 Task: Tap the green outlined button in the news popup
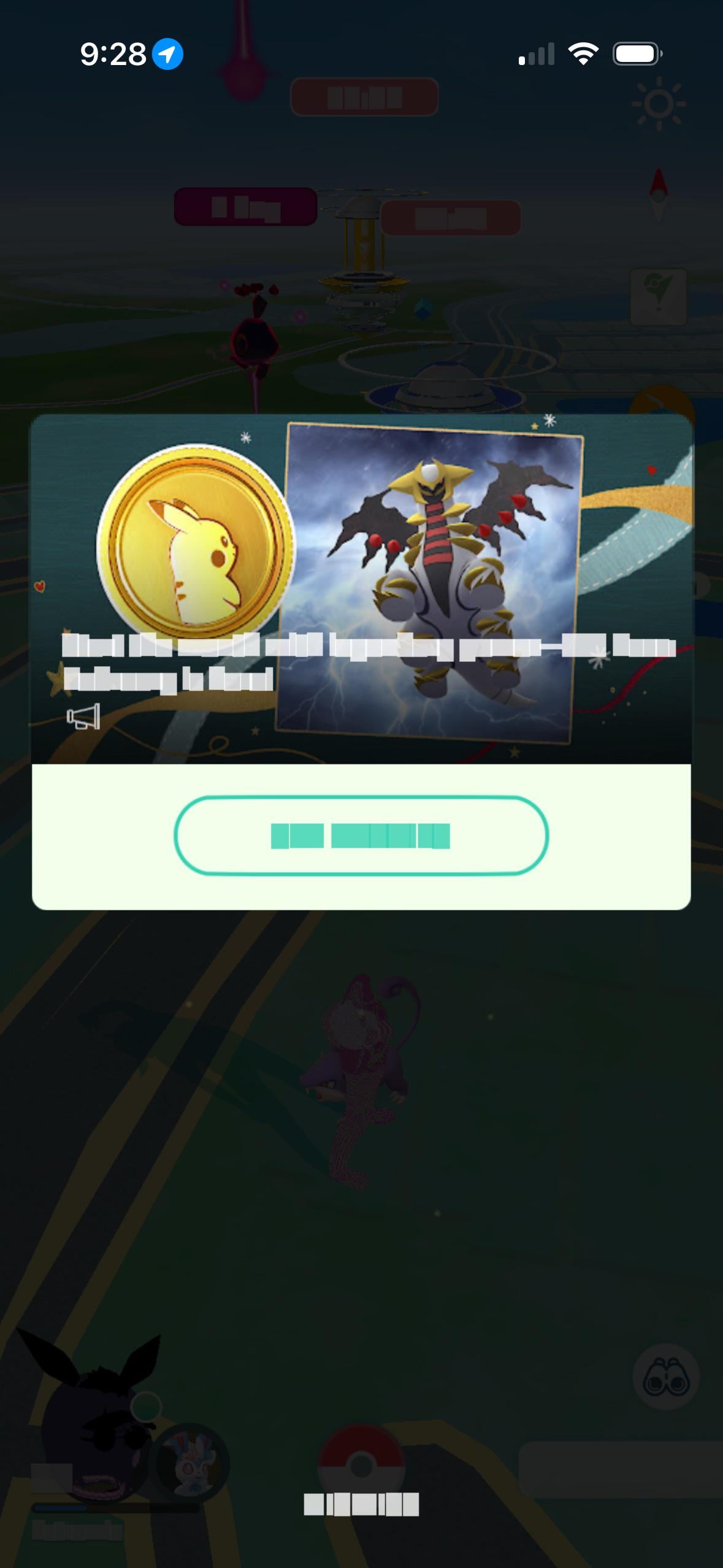pos(361,836)
